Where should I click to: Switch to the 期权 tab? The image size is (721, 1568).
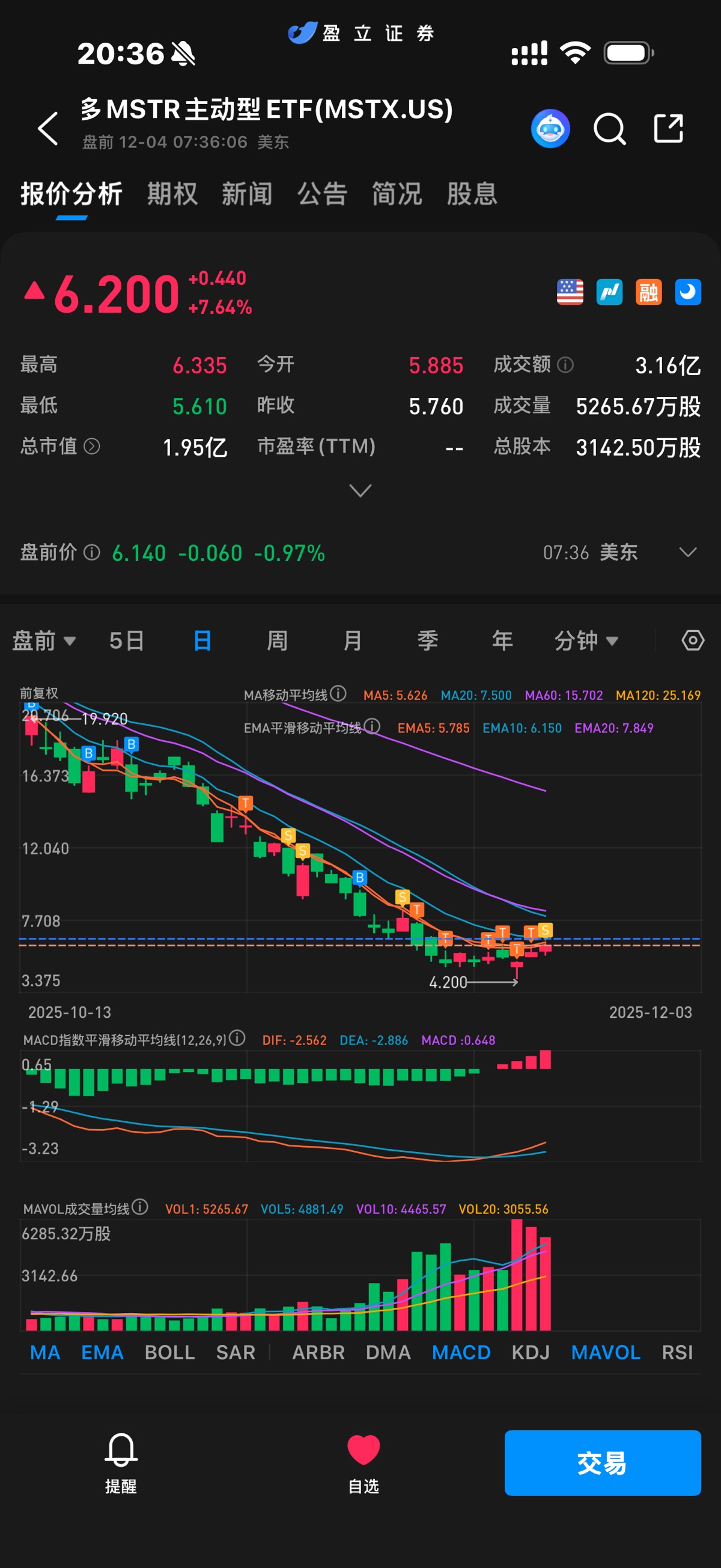point(172,194)
